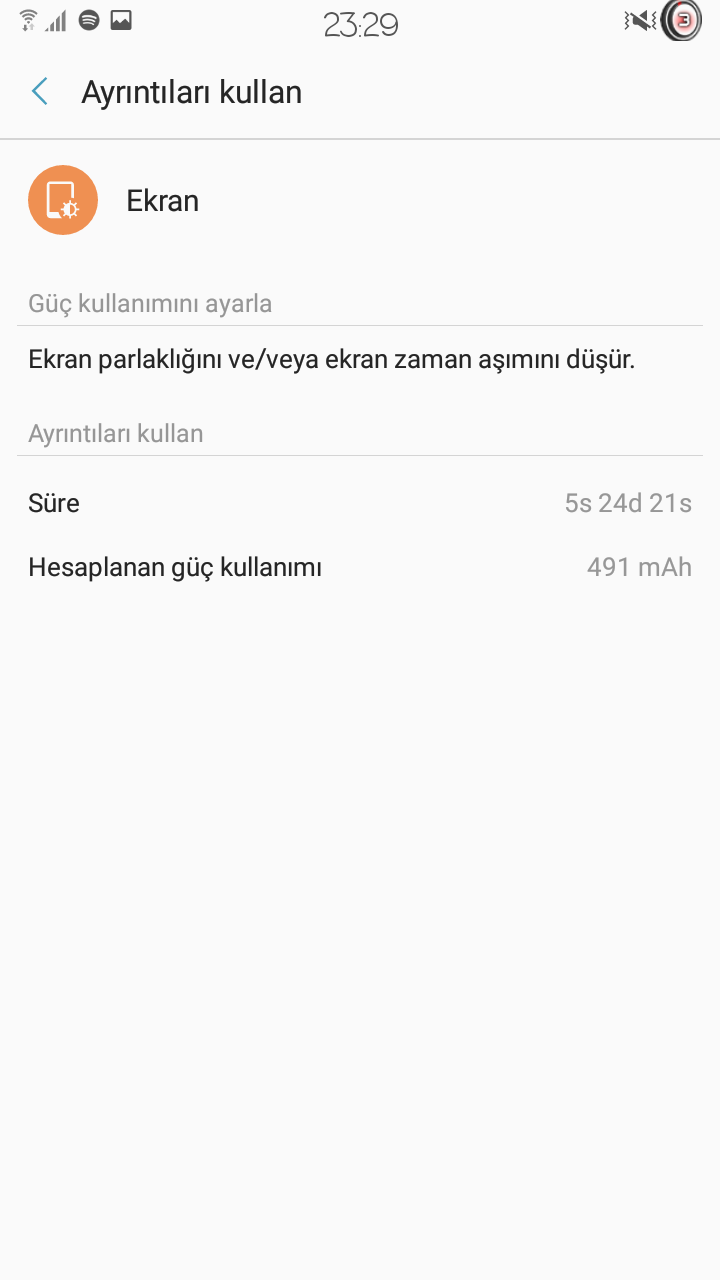Go back from Ayrıntıları kullan screen
The width and height of the screenshot is (720, 1280).
click(40, 92)
